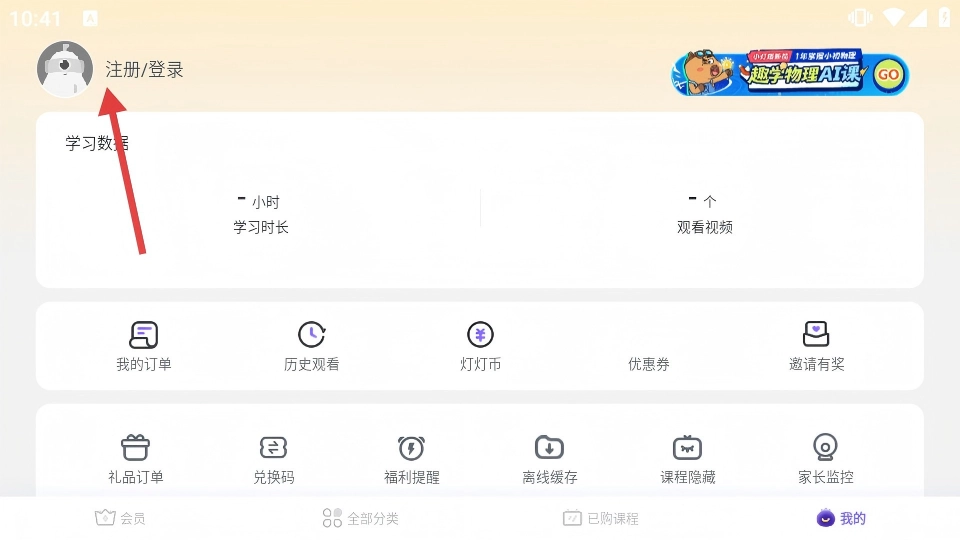Switch to the 全部分类 tab
The image size is (960, 540).
pos(360,518)
